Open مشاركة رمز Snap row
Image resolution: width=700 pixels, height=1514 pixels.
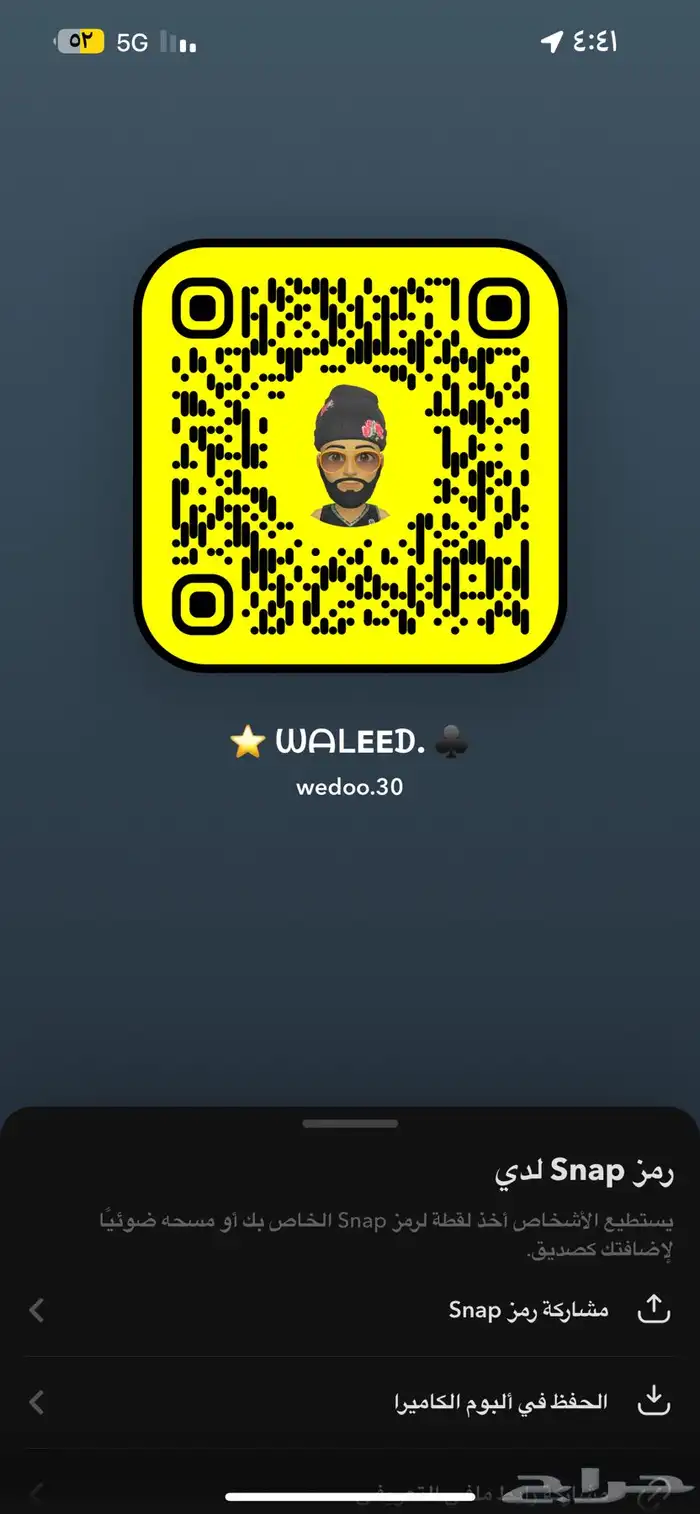click(x=528, y=1310)
